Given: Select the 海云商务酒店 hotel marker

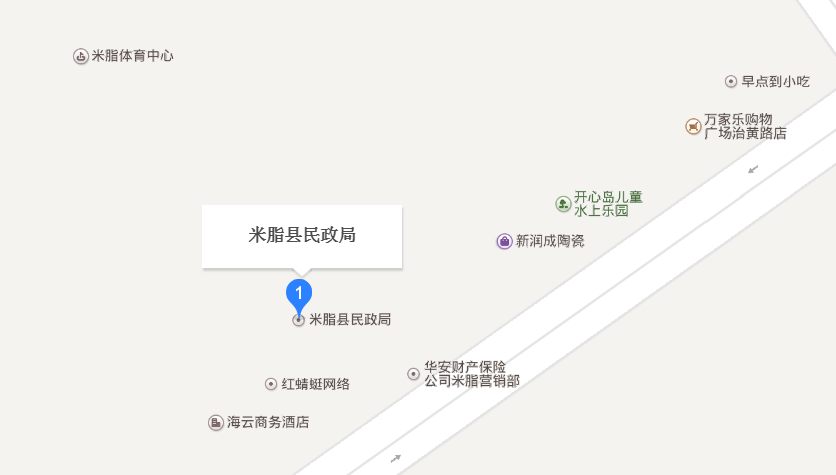Looking at the screenshot, I should 215,423.
